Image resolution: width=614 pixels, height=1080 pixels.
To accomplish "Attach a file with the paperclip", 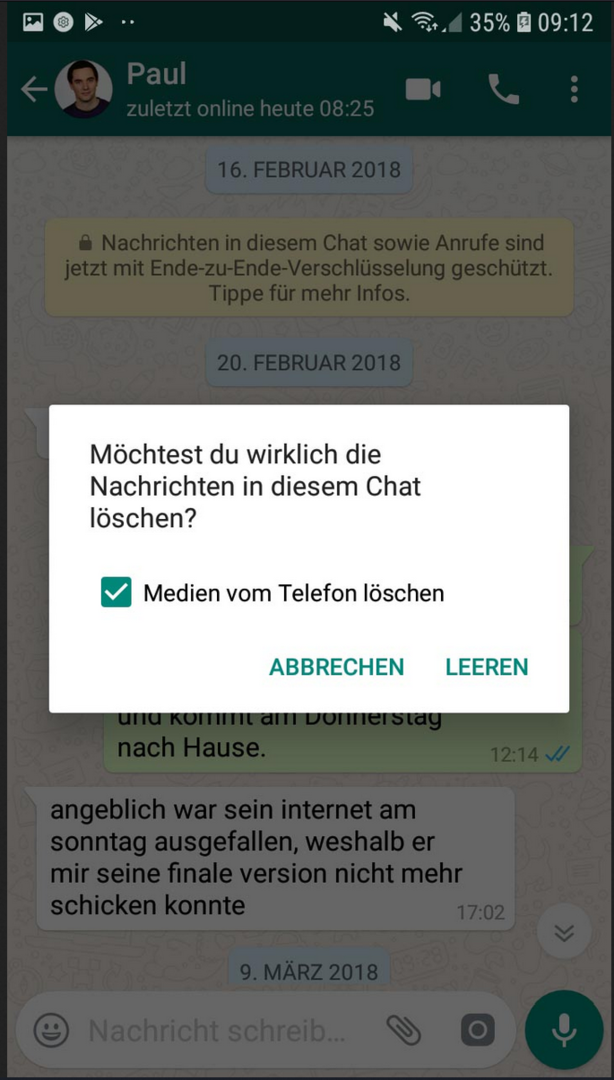I will pos(402,1030).
